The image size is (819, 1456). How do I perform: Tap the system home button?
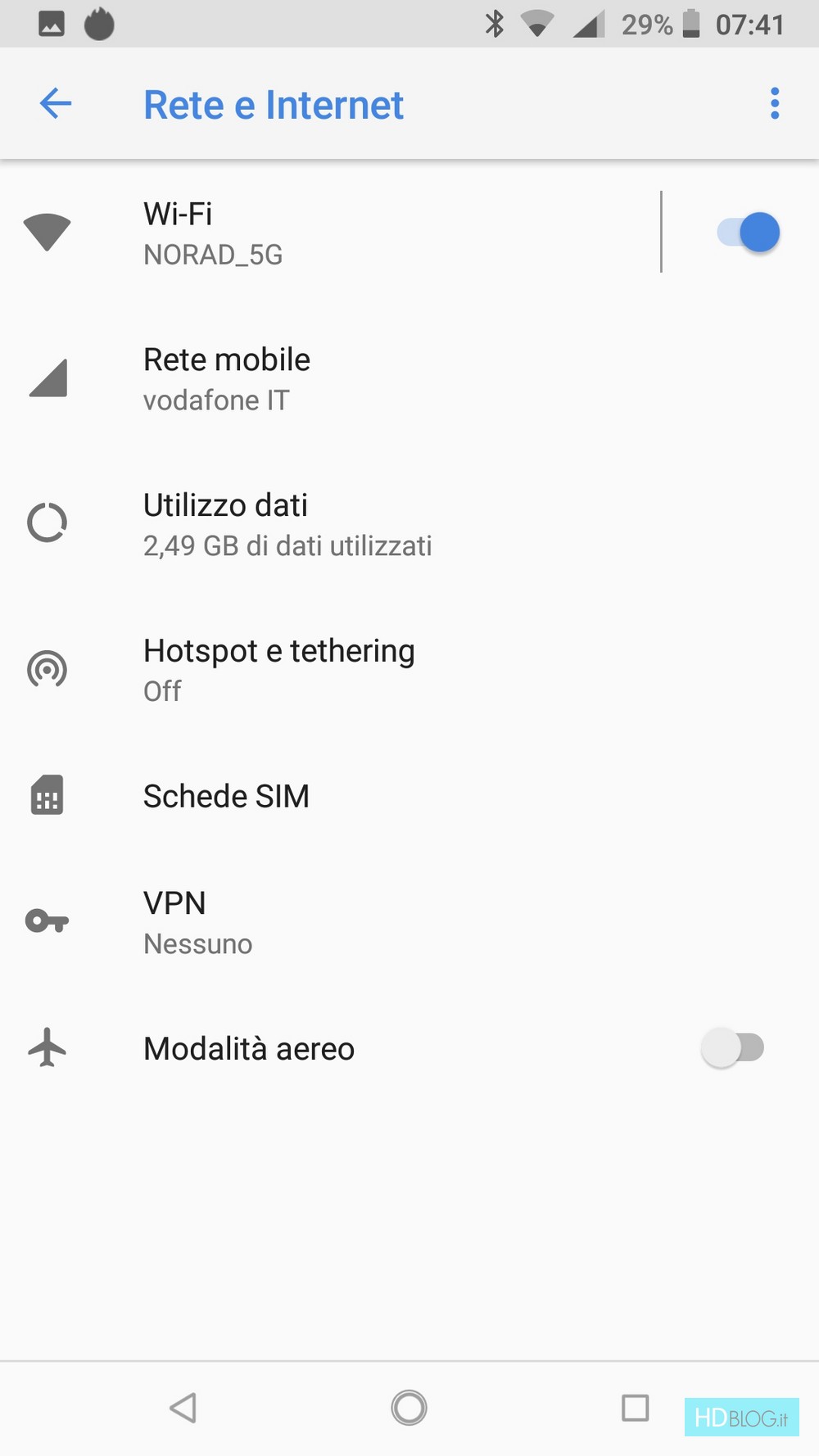[x=409, y=1408]
